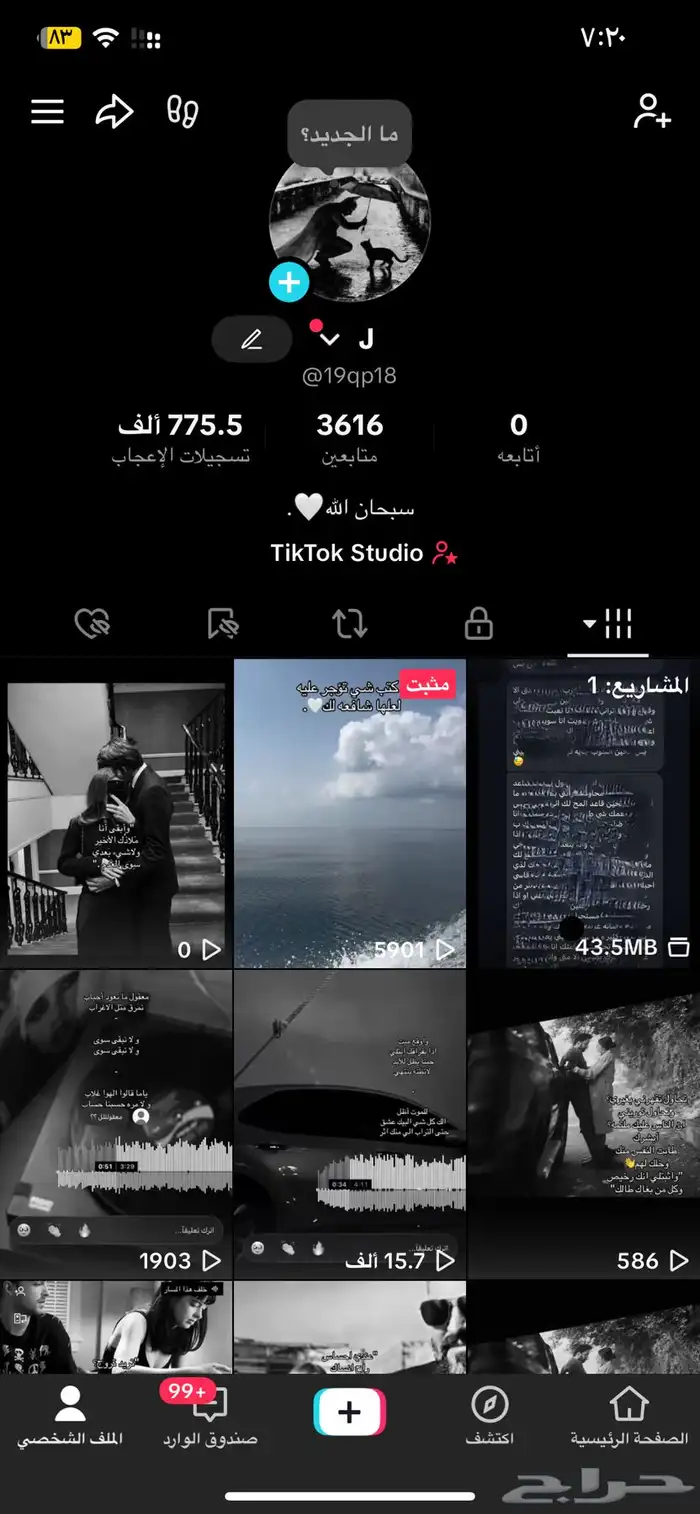
Task: Share this profile via arrow icon
Action: tap(114, 112)
